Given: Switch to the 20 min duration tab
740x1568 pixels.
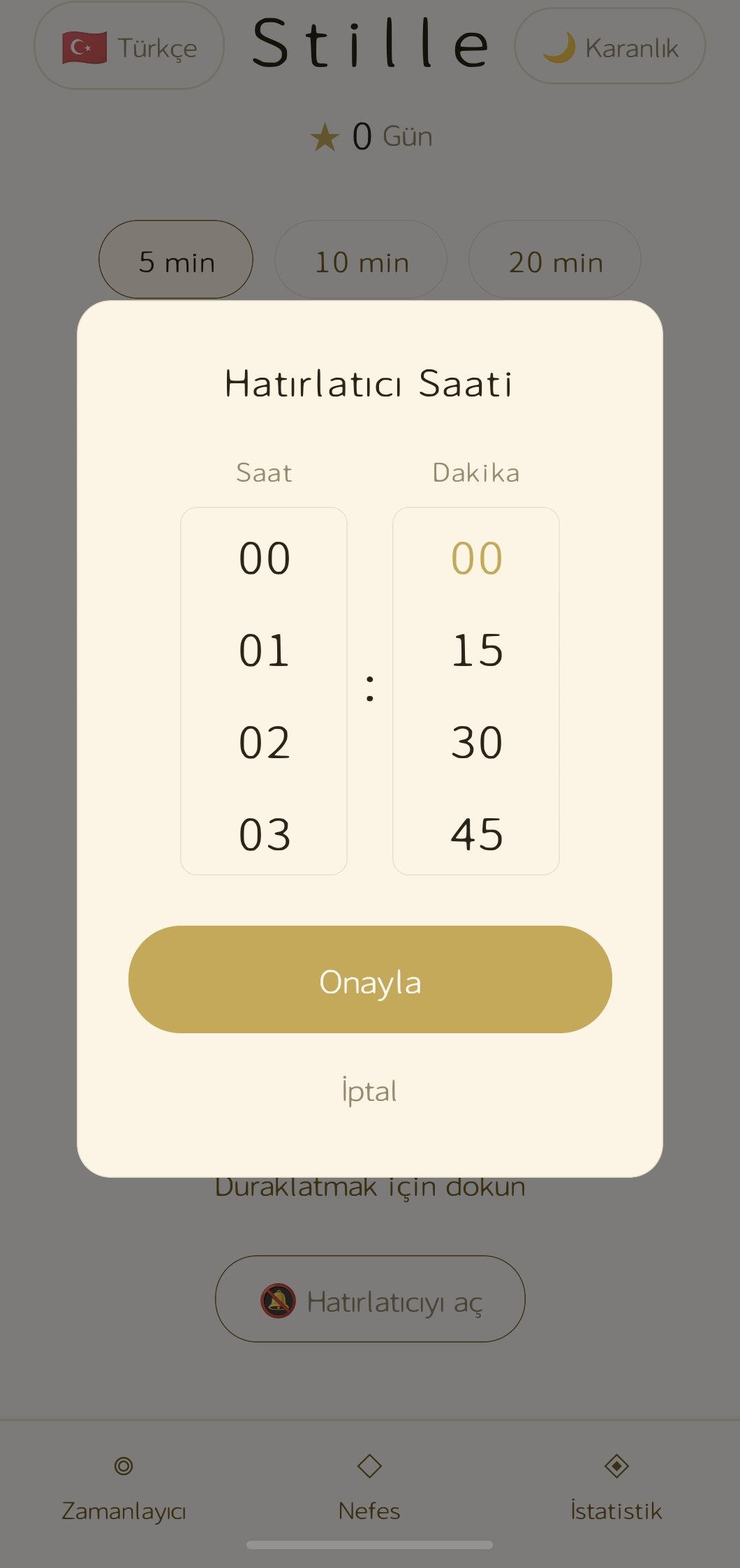Looking at the screenshot, I should 555,260.
